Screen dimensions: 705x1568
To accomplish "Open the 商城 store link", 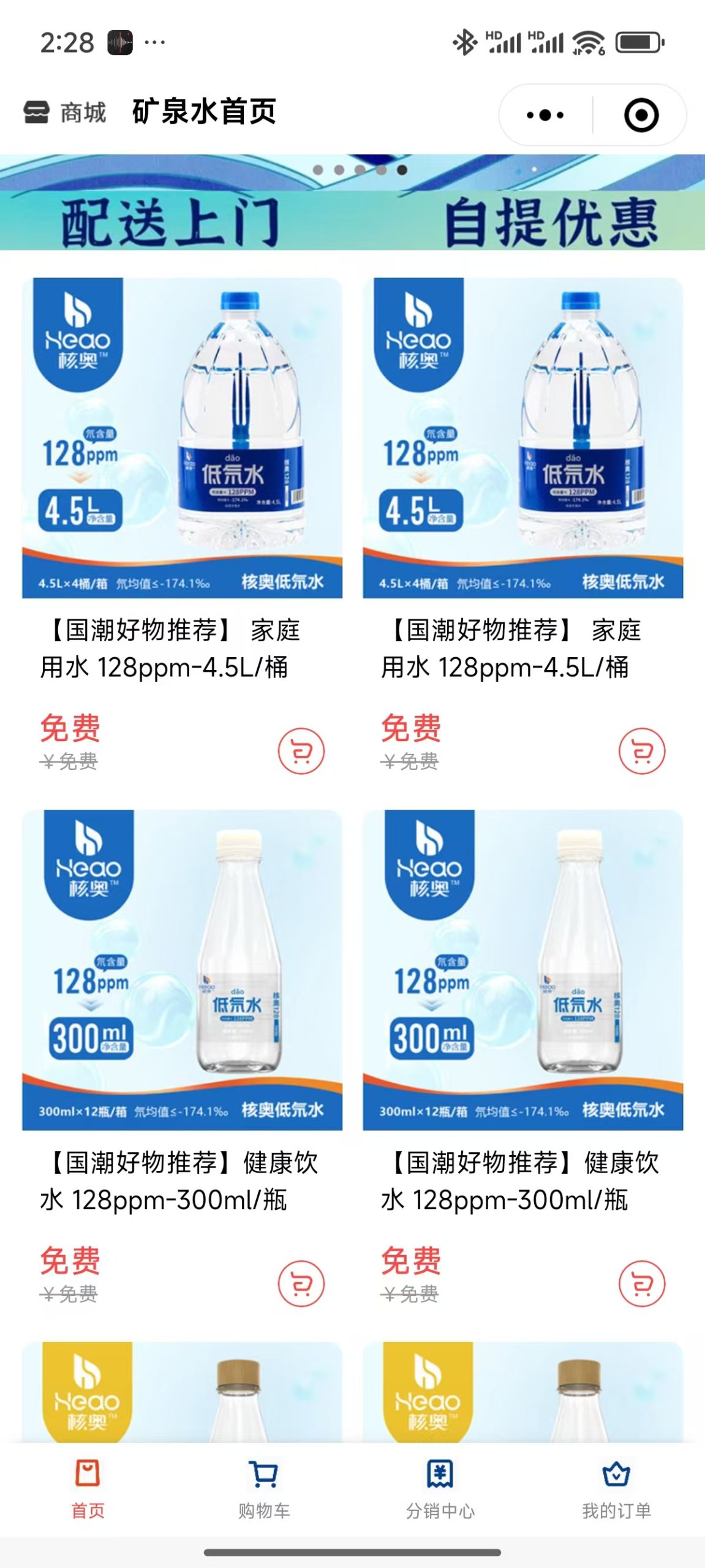I will pyautogui.click(x=66, y=113).
